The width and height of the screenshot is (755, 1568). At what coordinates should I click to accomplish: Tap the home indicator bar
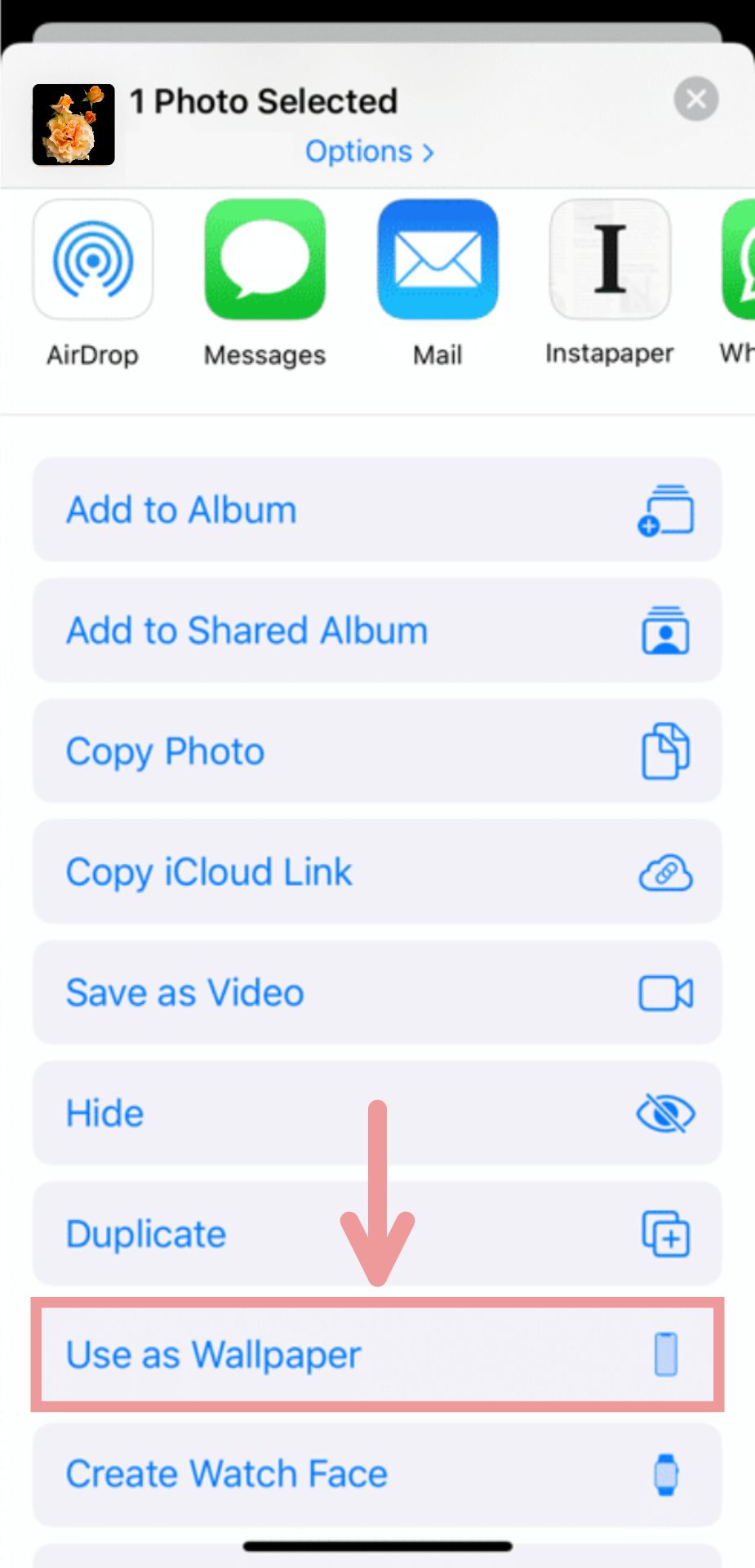[x=377, y=1546]
